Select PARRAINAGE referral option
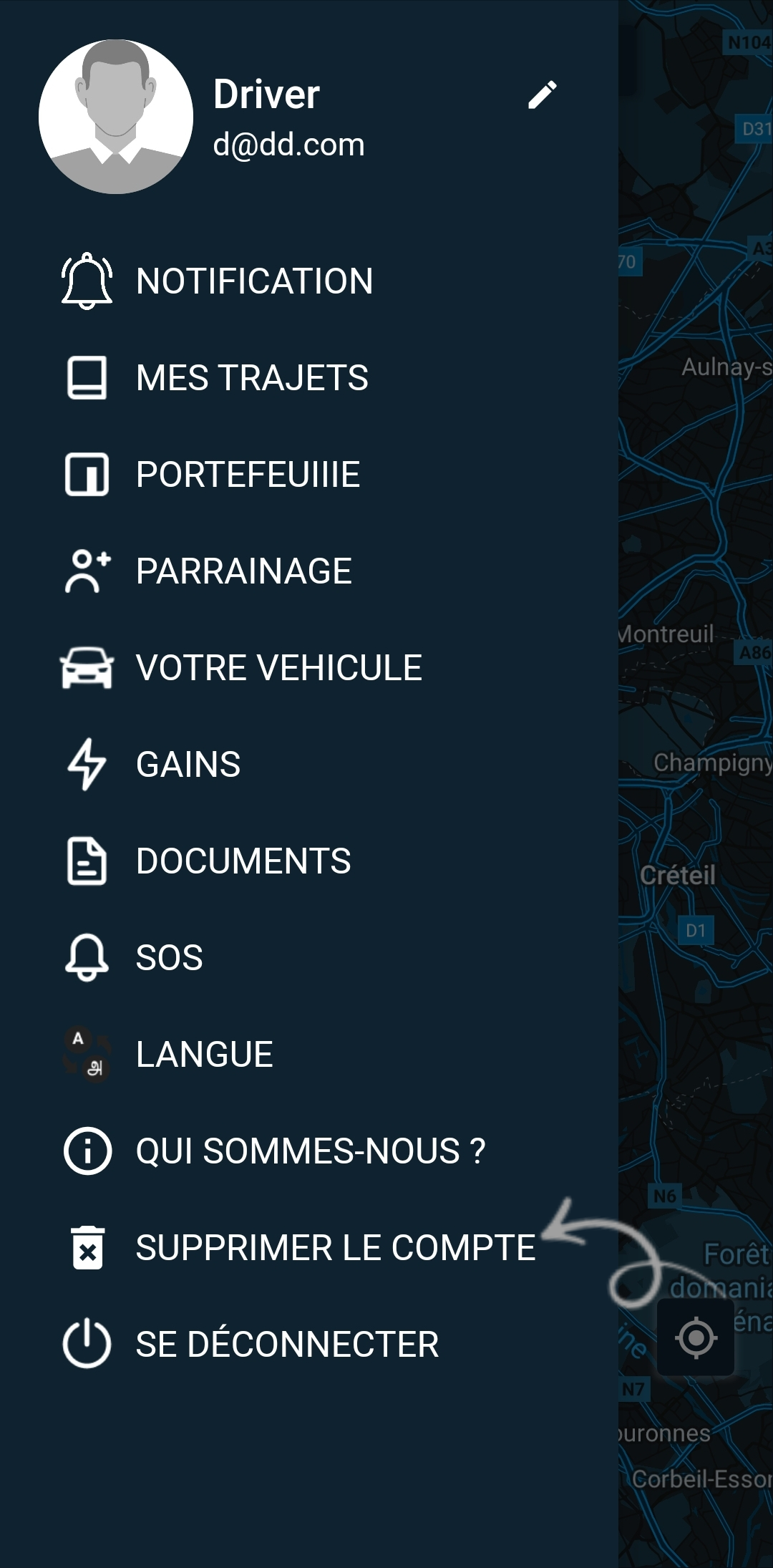 (243, 571)
